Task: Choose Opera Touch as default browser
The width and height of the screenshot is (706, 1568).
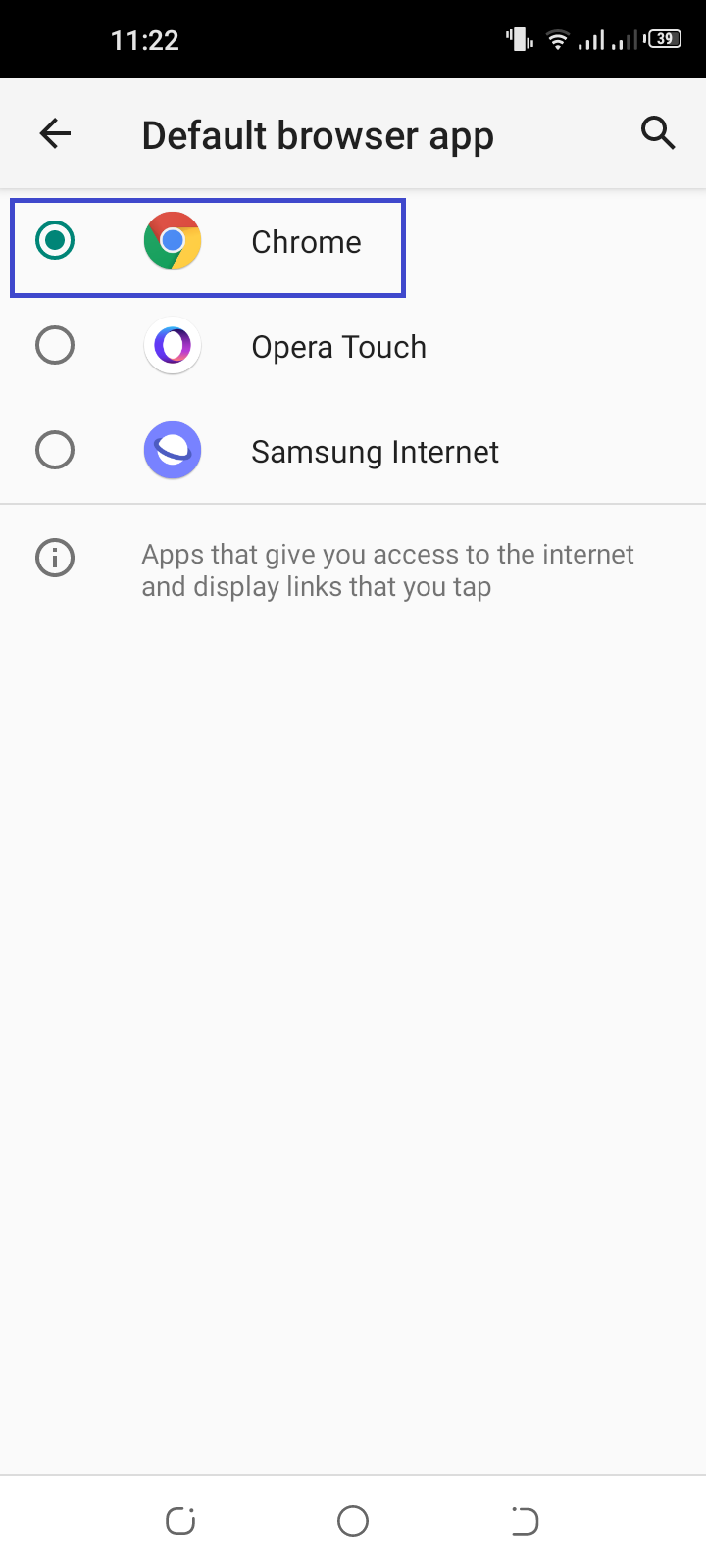Action: [353, 346]
